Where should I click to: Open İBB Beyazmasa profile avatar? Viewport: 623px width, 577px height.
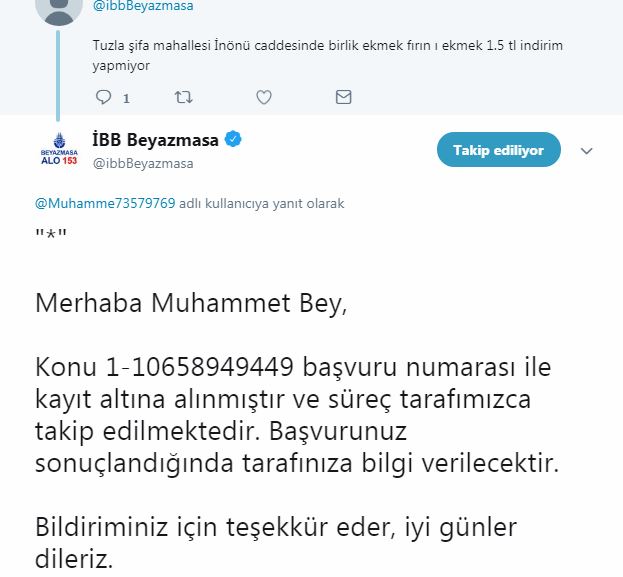click(58, 150)
